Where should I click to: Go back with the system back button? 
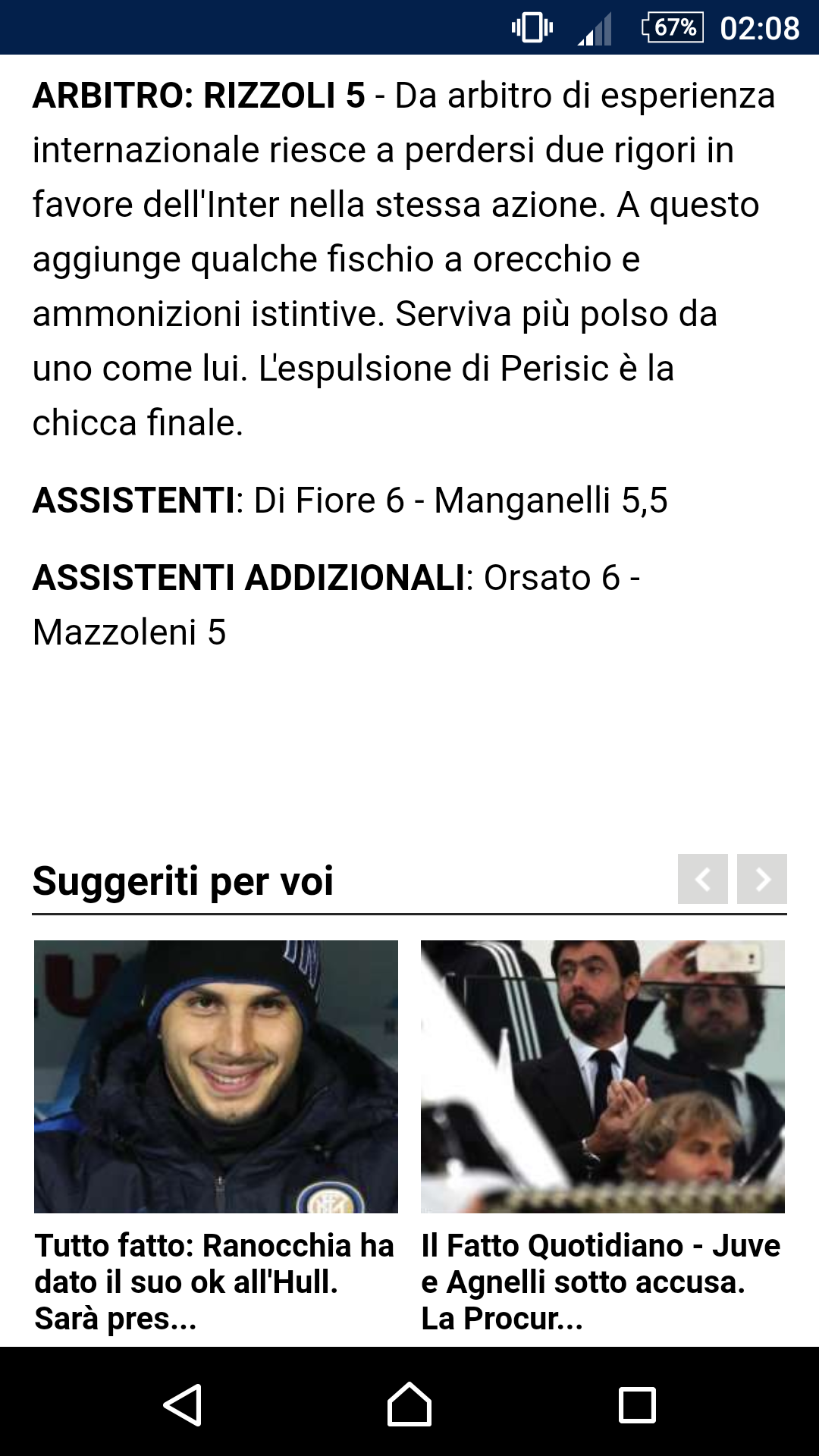(x=182, y=1404)
